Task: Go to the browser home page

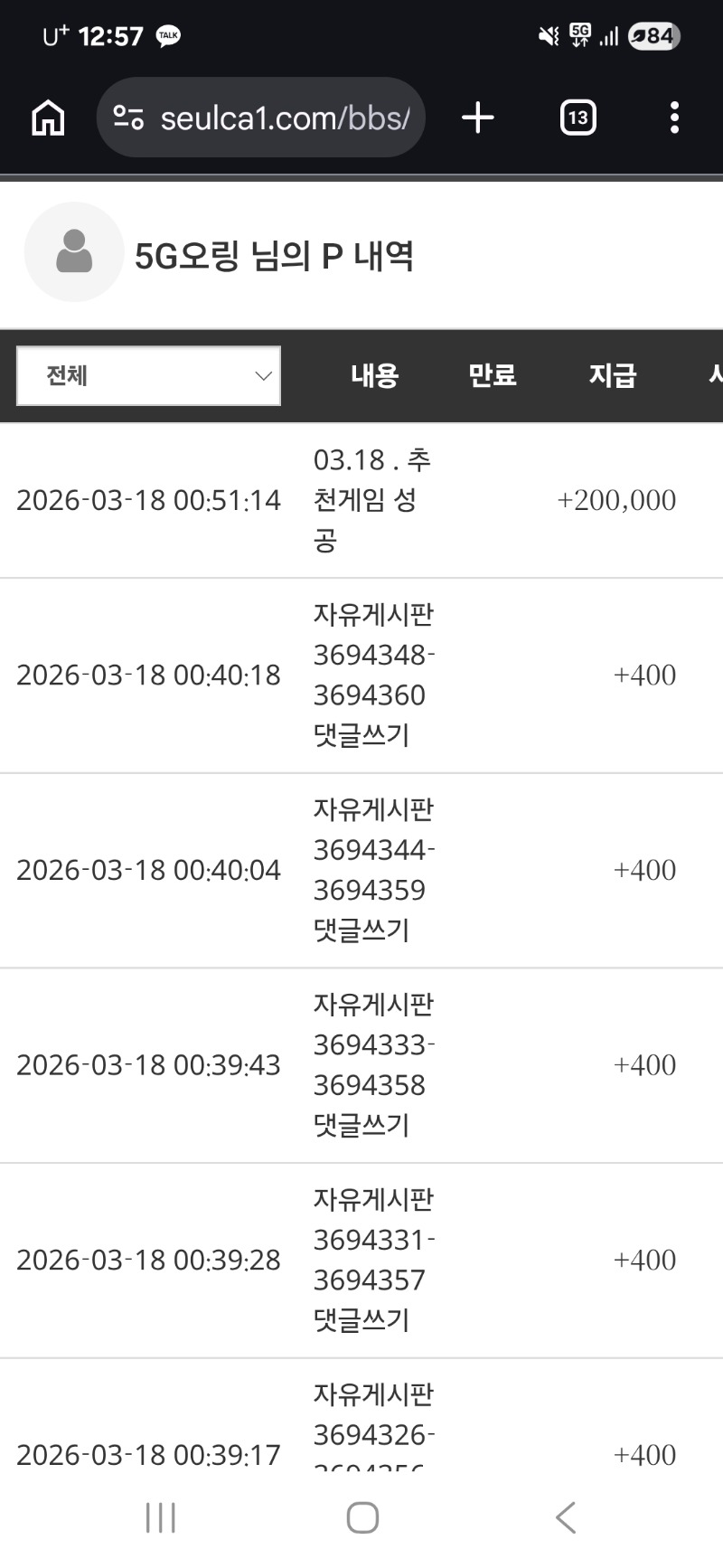Action: 48,118
